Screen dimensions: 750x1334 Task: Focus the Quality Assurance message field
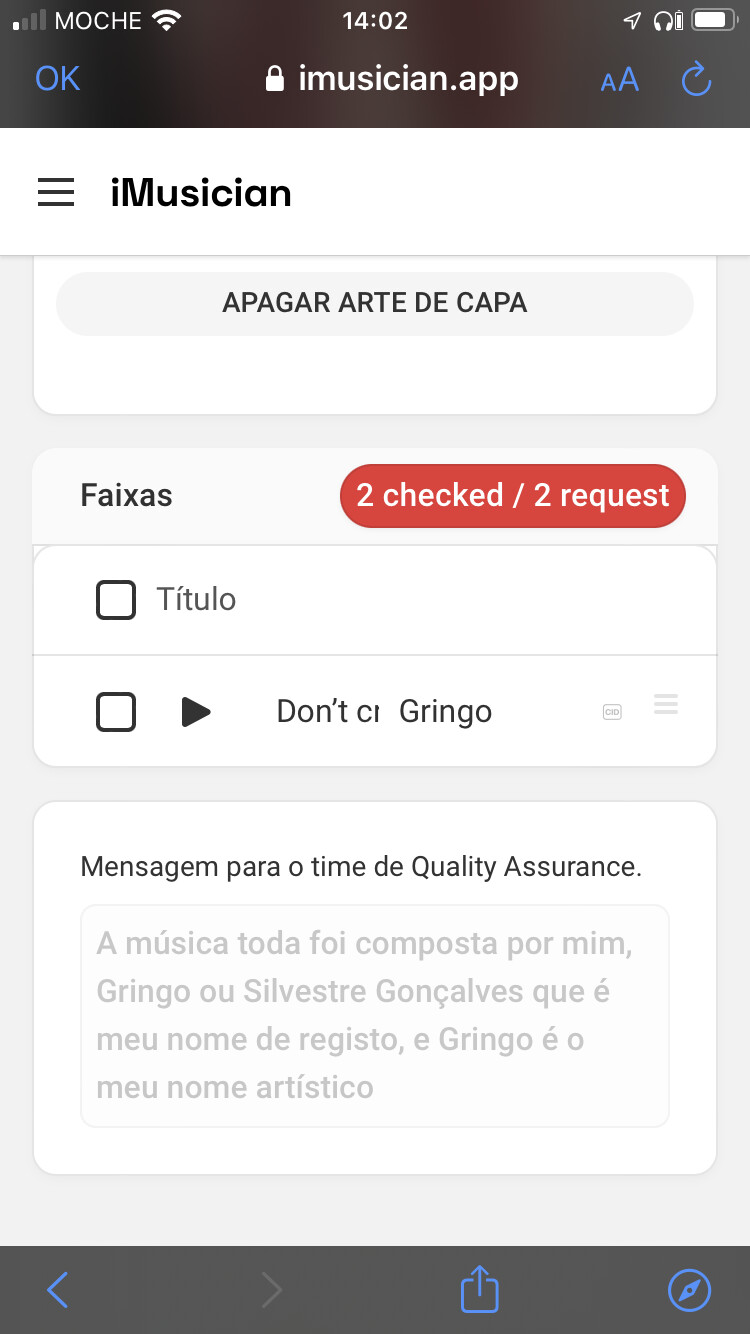374,1015
